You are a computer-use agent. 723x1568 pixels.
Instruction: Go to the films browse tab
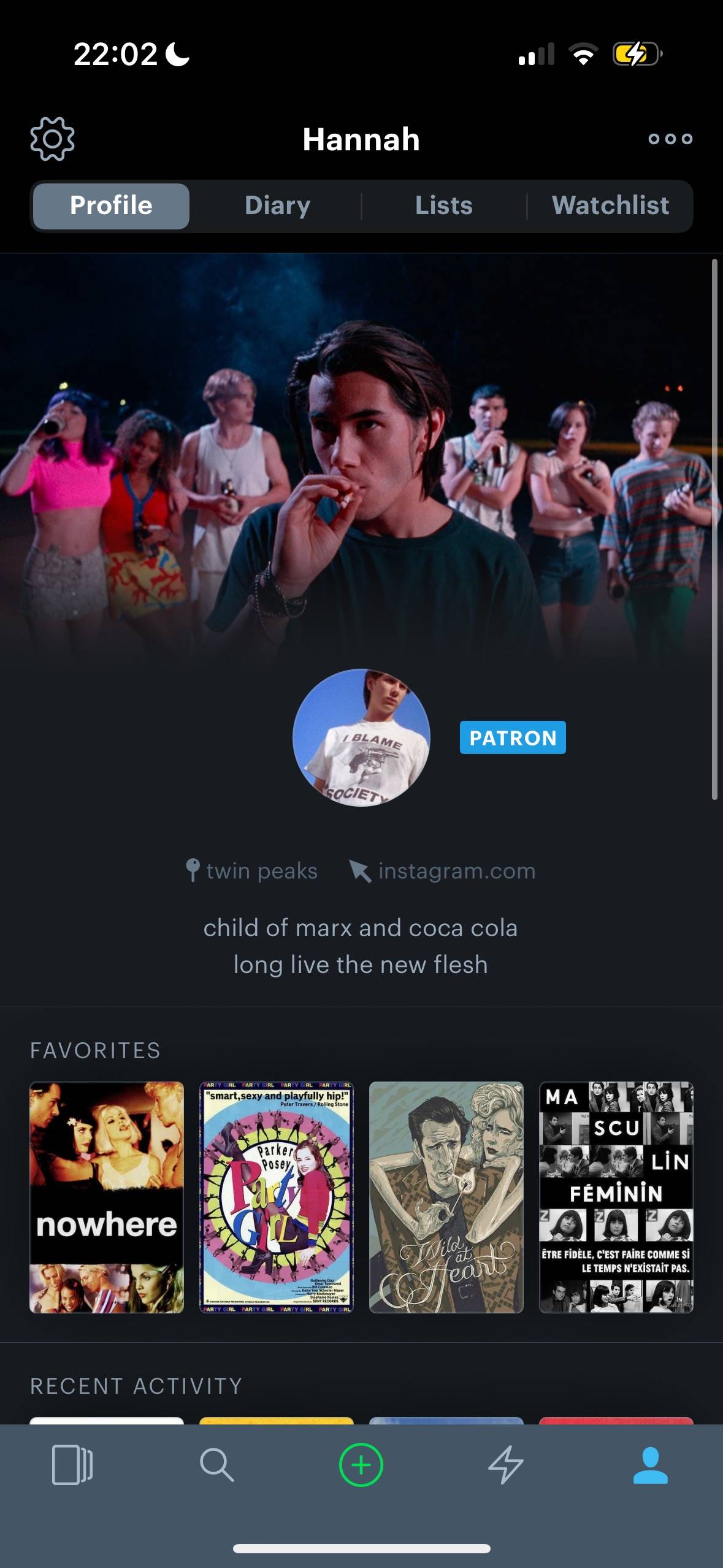[x=72, y=1465]
